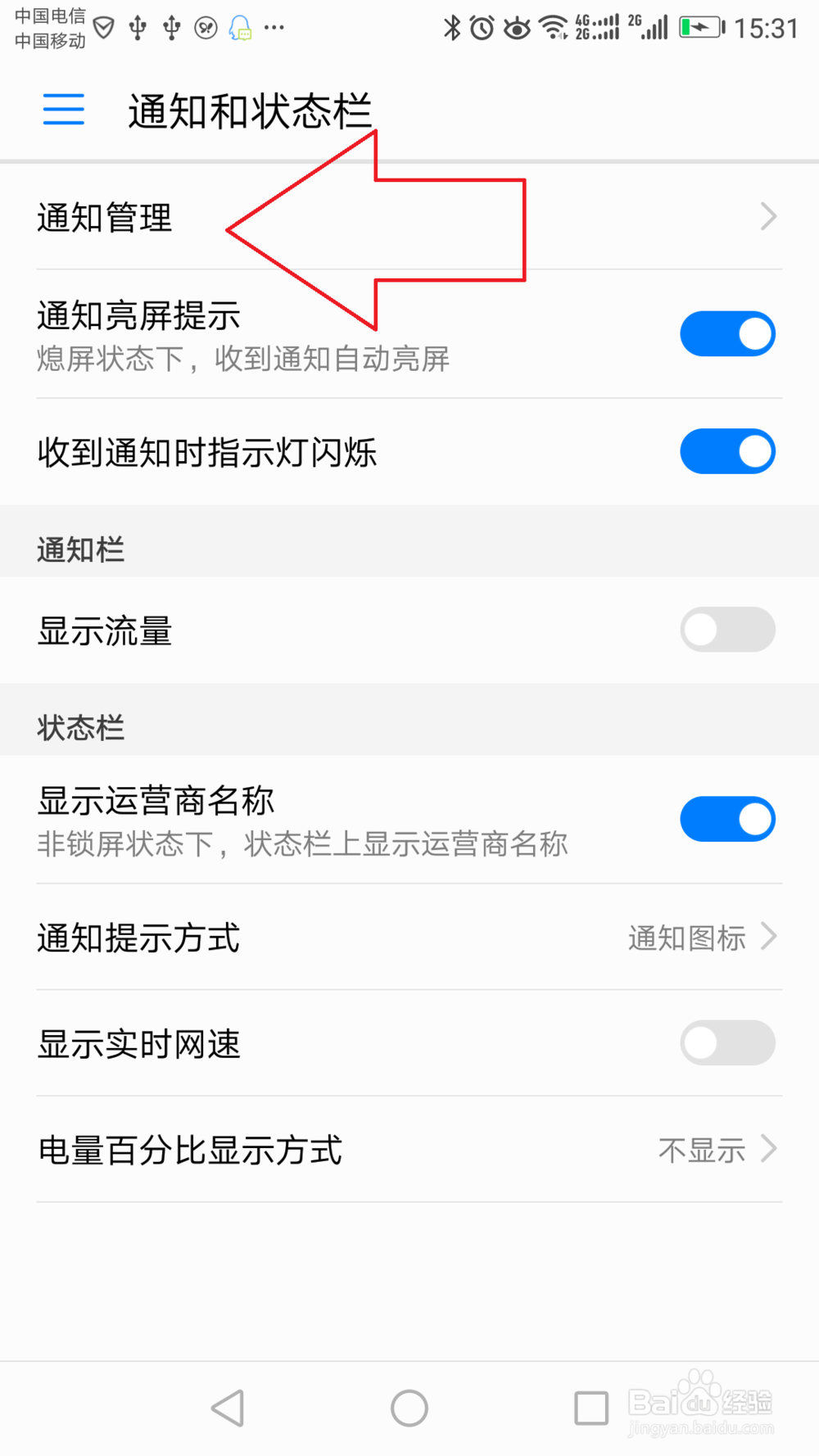This screenshot has height=1456, width=819.
Task: Tap the Bluetooth icon in the status bar
Action: (x=451, y=27)
